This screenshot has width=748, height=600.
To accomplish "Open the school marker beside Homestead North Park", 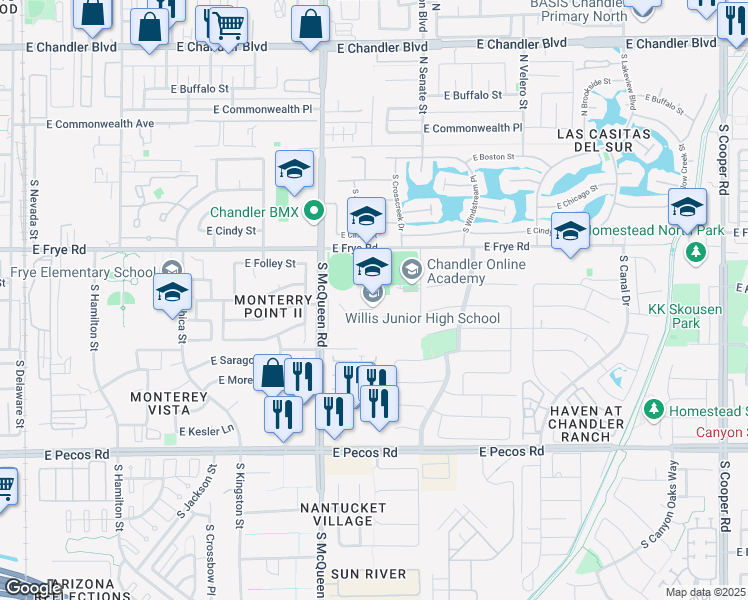I will (688, 207).
